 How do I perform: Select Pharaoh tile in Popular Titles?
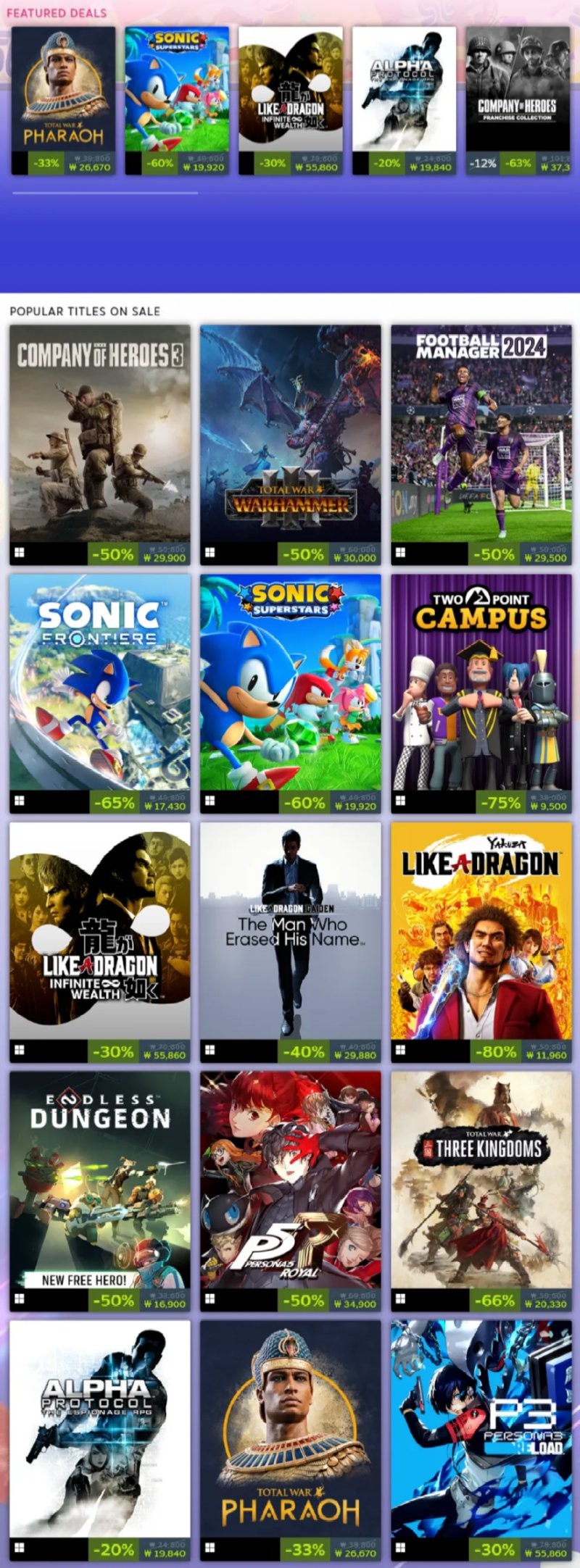[x=291, y=1430]
